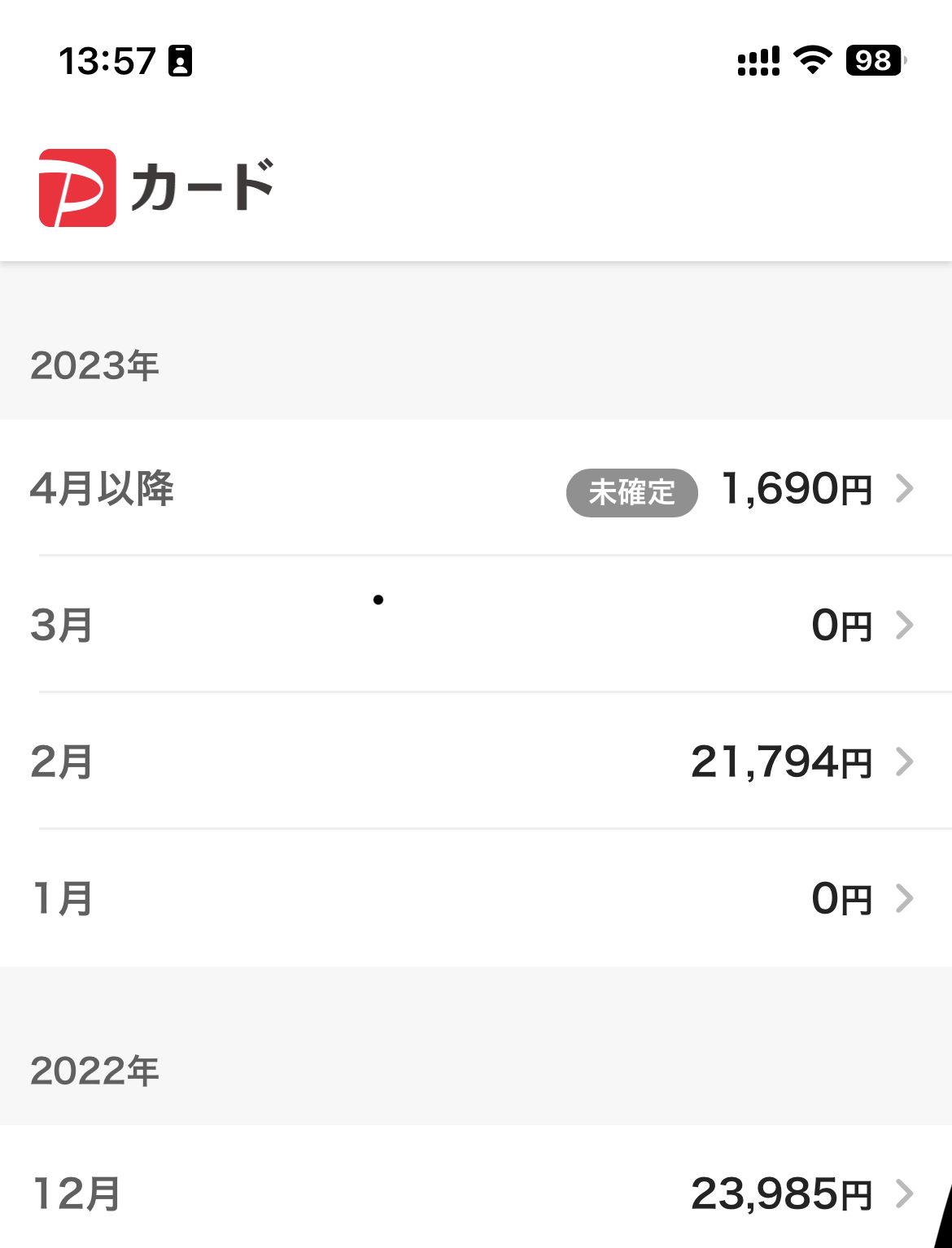View the 3月 2023 statement

coord(475,625)
